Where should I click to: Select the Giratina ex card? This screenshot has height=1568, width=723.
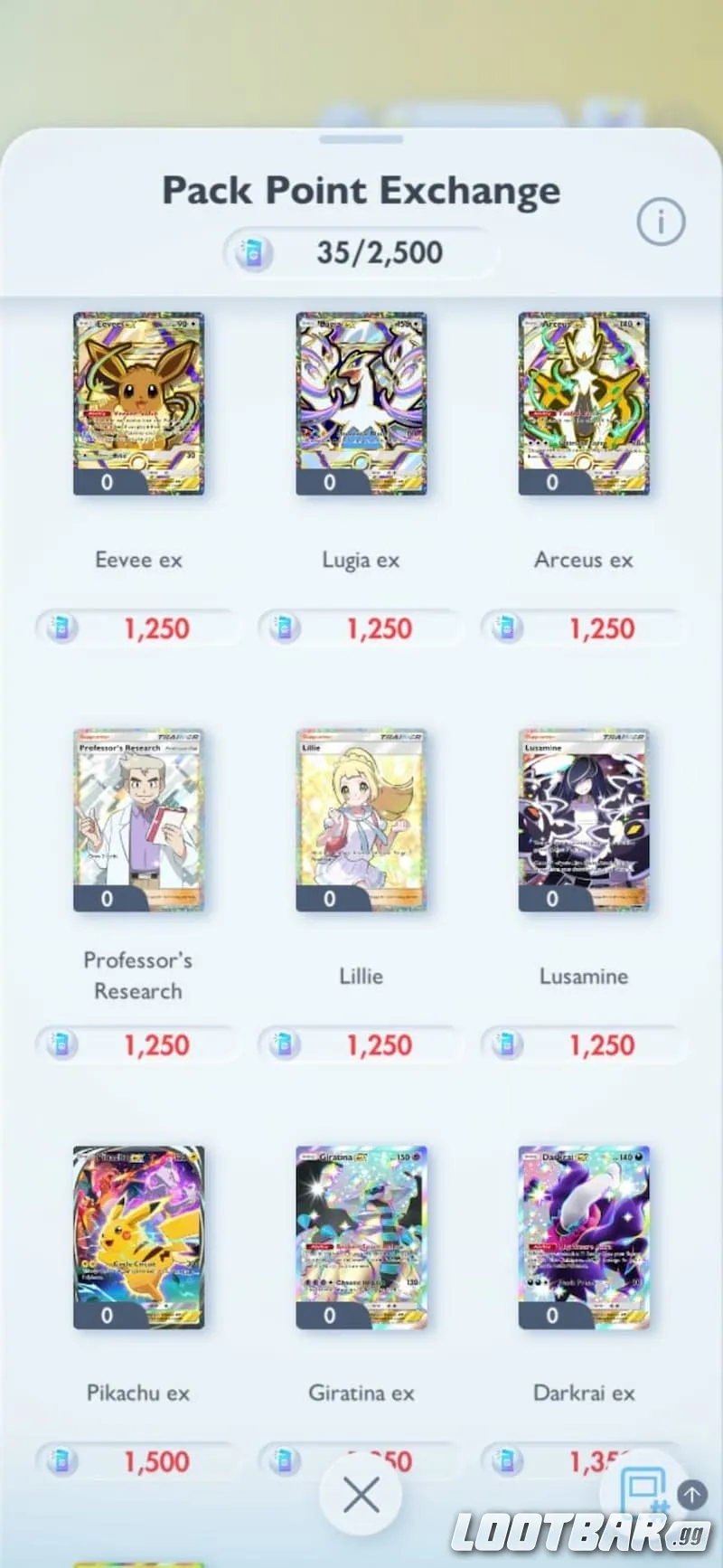click(361, 1235)
